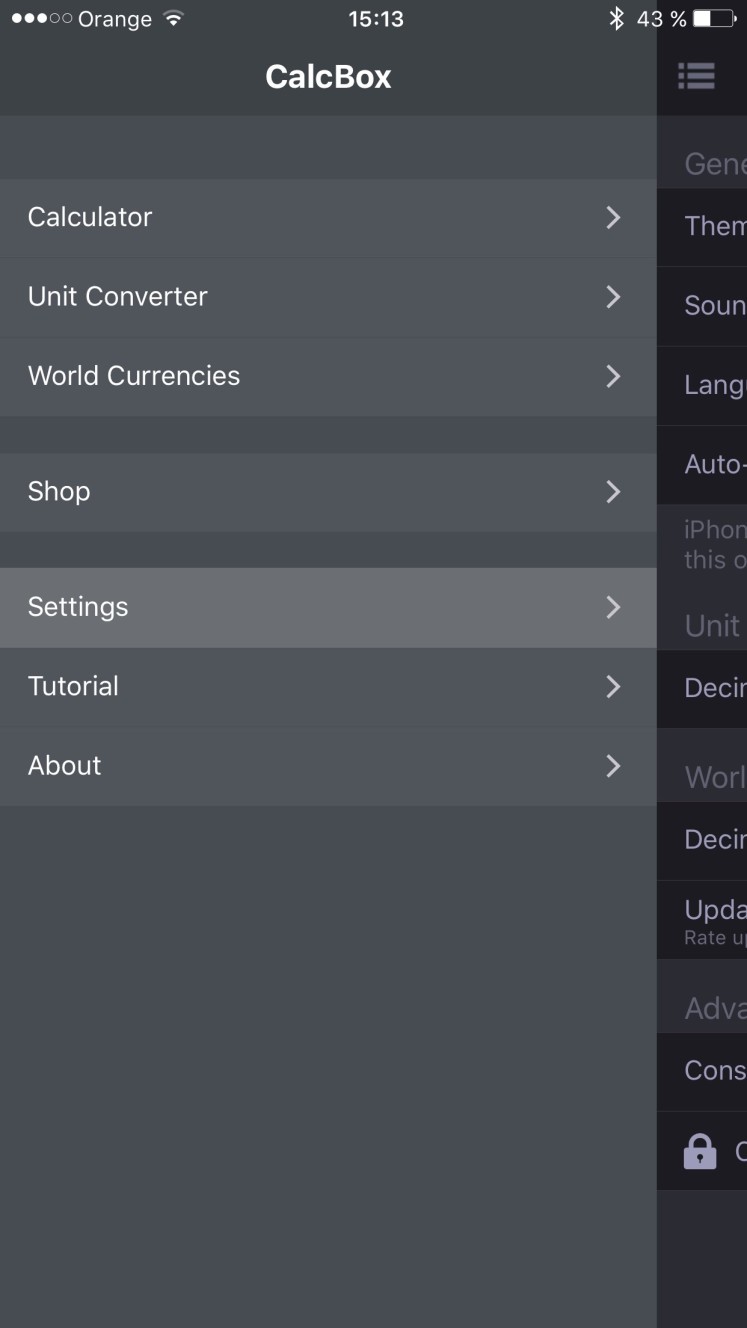Tap the list menu icon to close drawer
This screenshot has height=1328, width=747.
pos(696,76)
